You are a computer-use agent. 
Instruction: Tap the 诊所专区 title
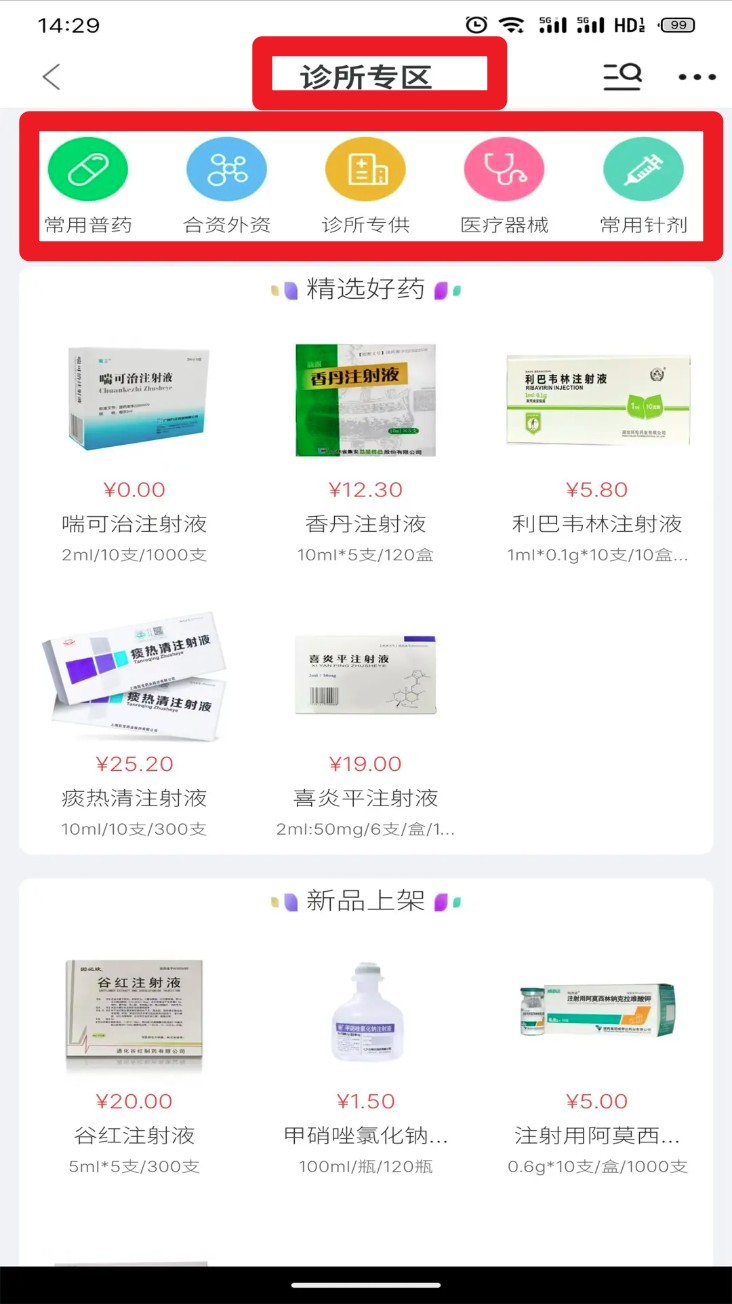point(380,72)
